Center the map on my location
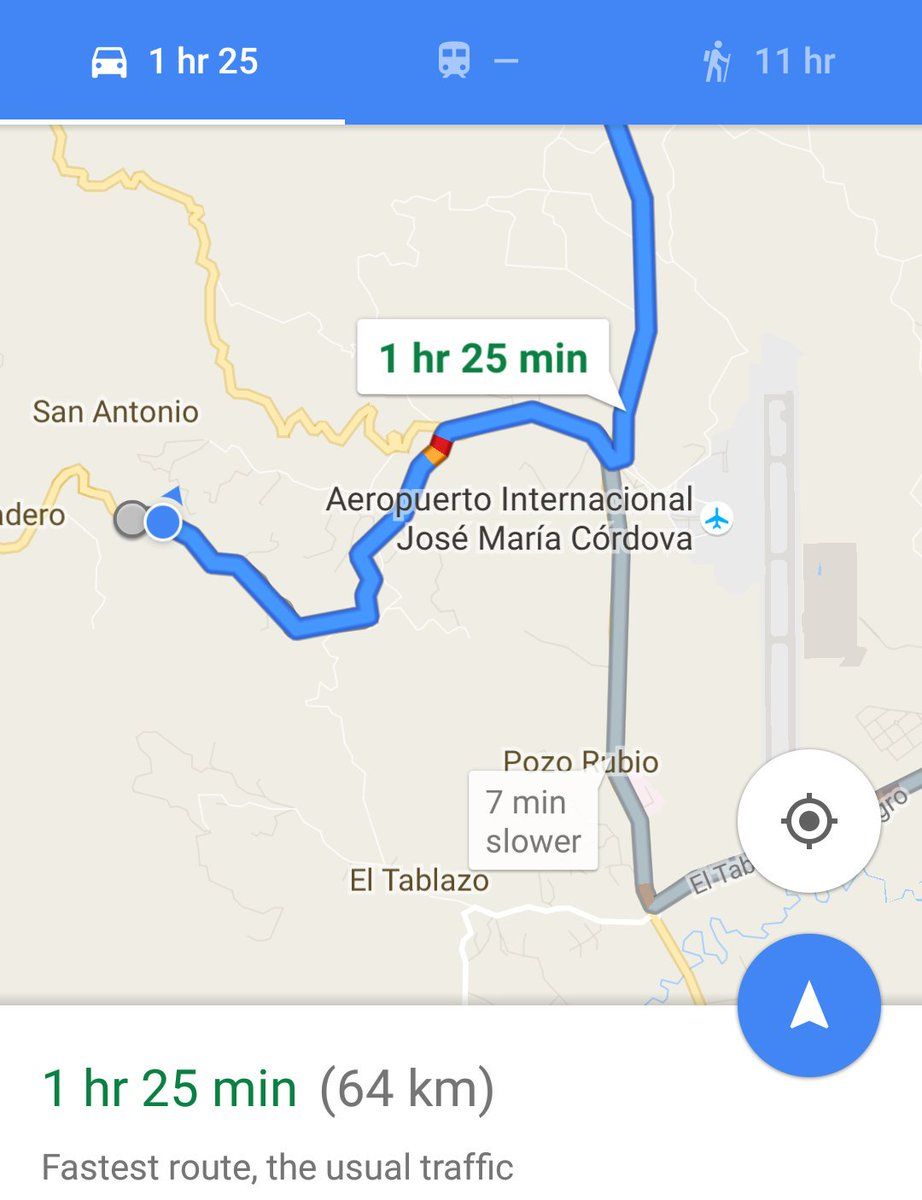 coord(808,821)
